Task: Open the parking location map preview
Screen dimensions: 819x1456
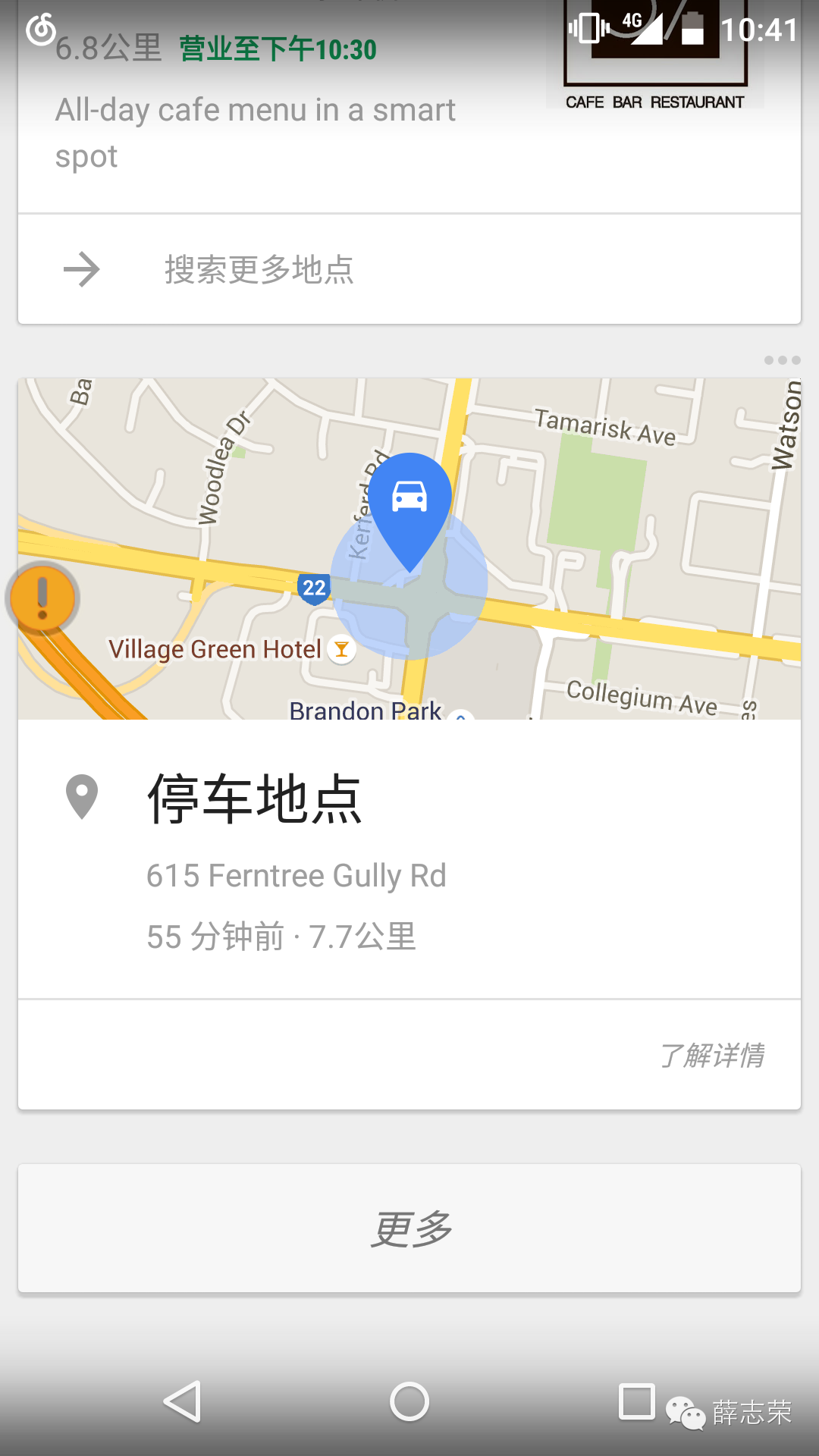Action: pos(409,548)
